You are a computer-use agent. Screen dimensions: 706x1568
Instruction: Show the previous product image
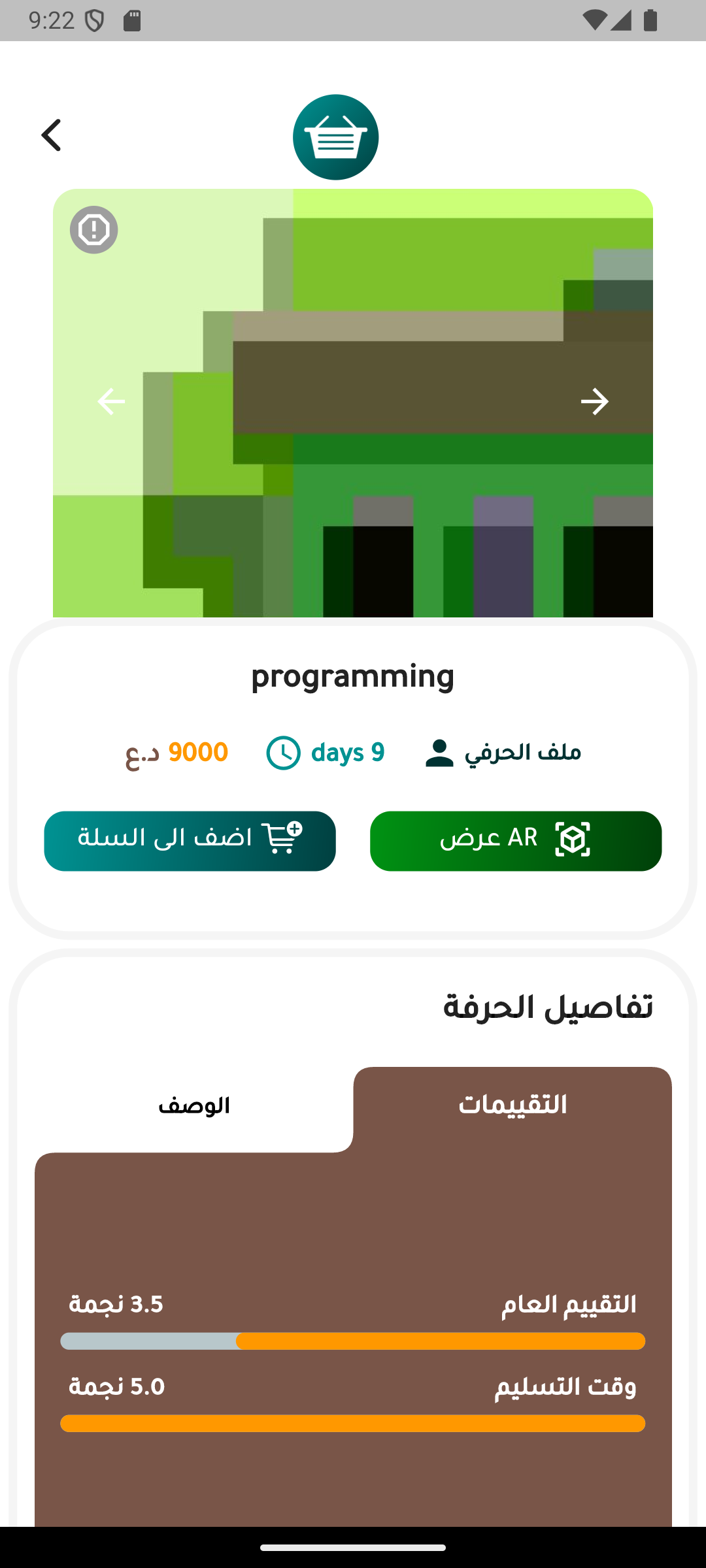(x=111, y=401)
